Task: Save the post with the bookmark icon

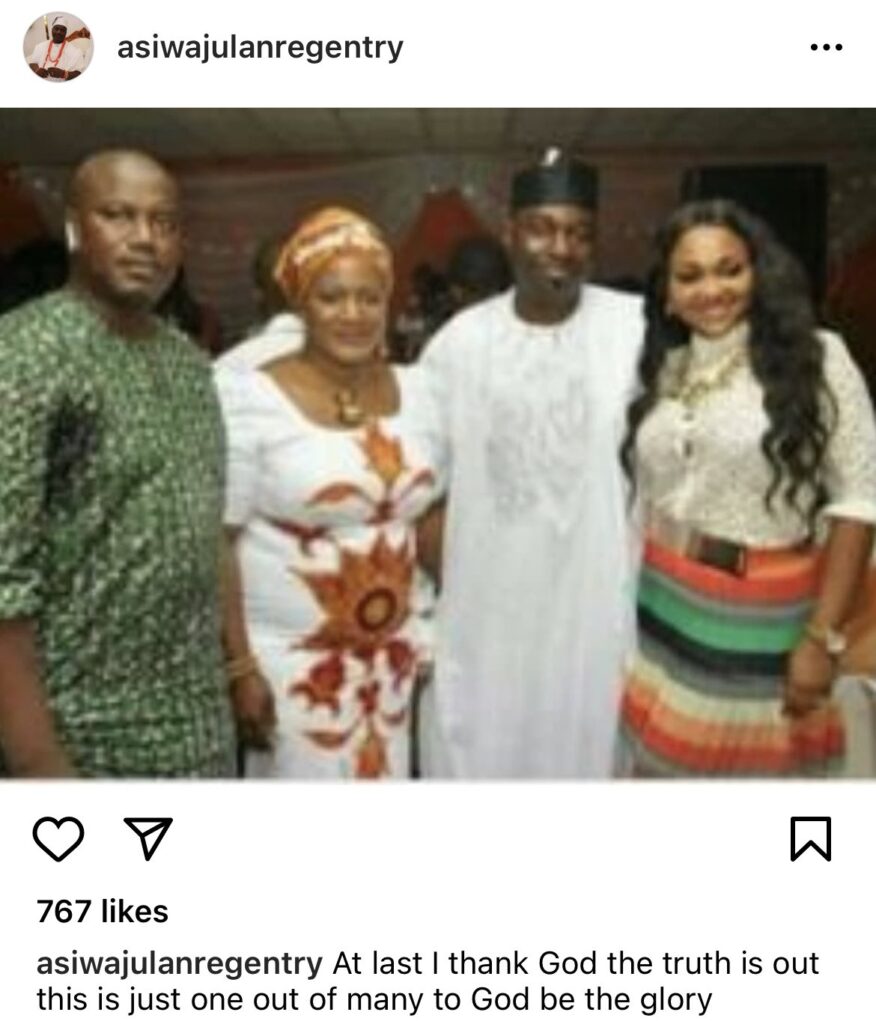Action: (810, 838)
